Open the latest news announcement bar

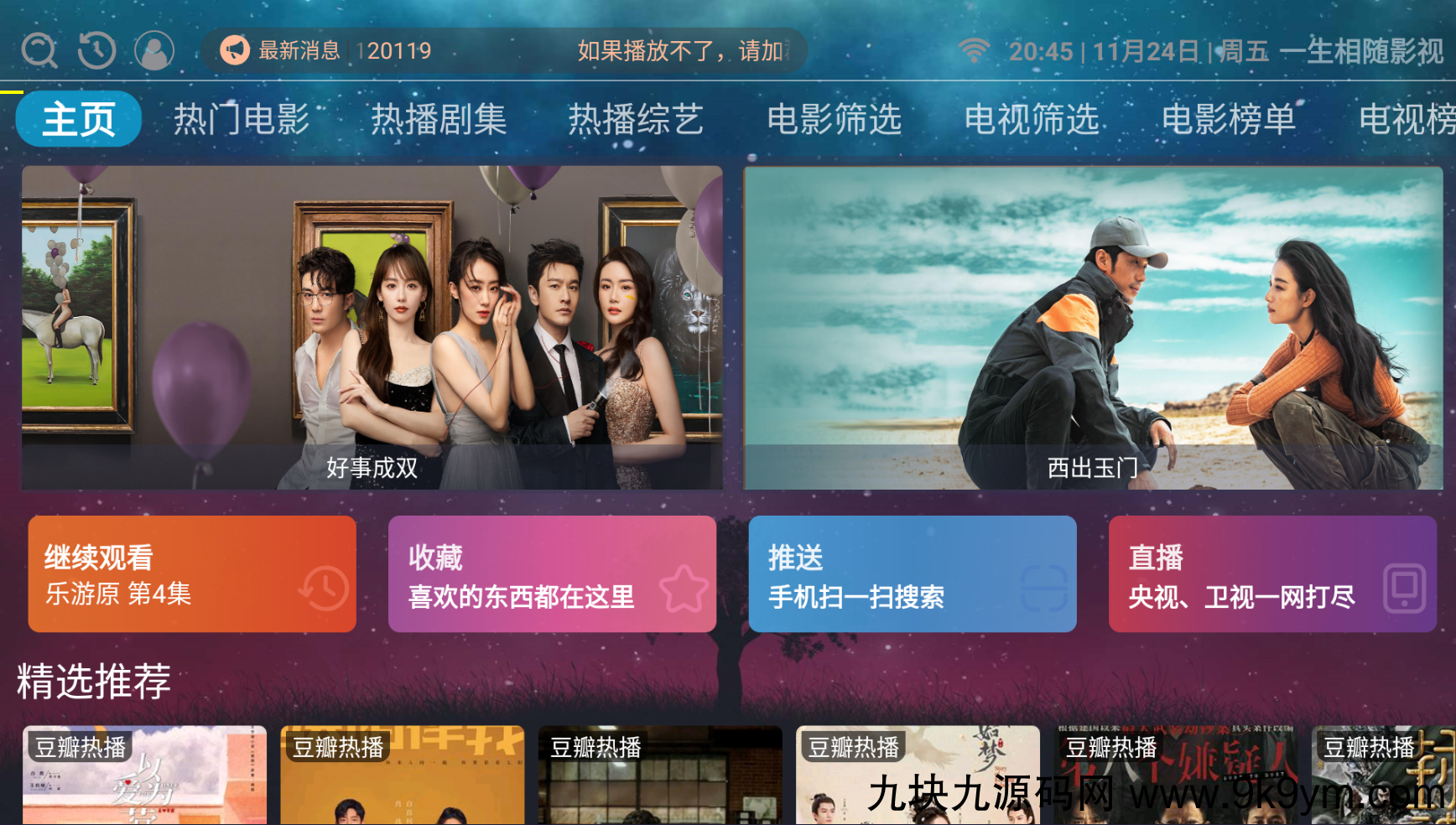(503, 51)
